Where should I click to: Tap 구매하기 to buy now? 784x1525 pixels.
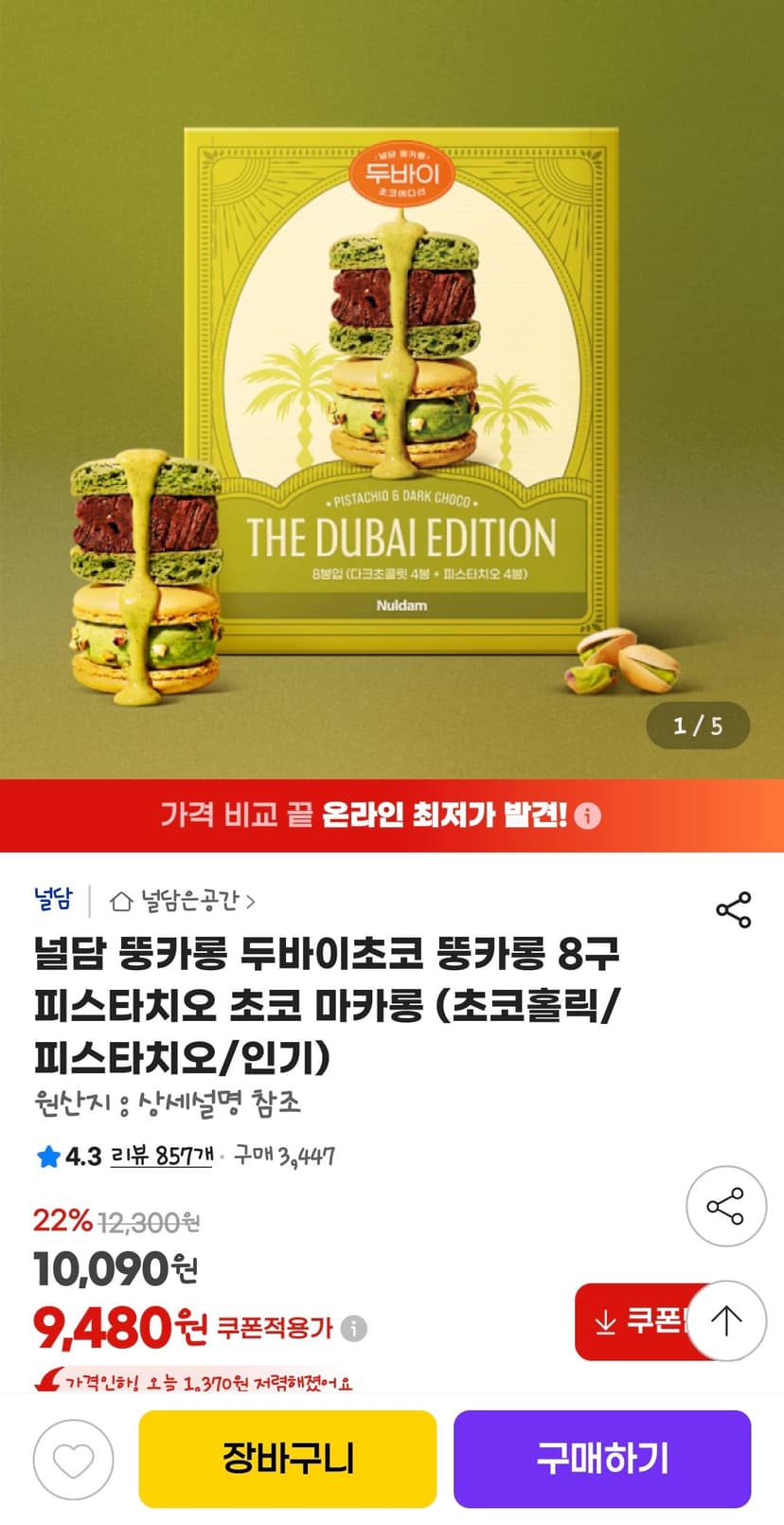[602, 1459]
